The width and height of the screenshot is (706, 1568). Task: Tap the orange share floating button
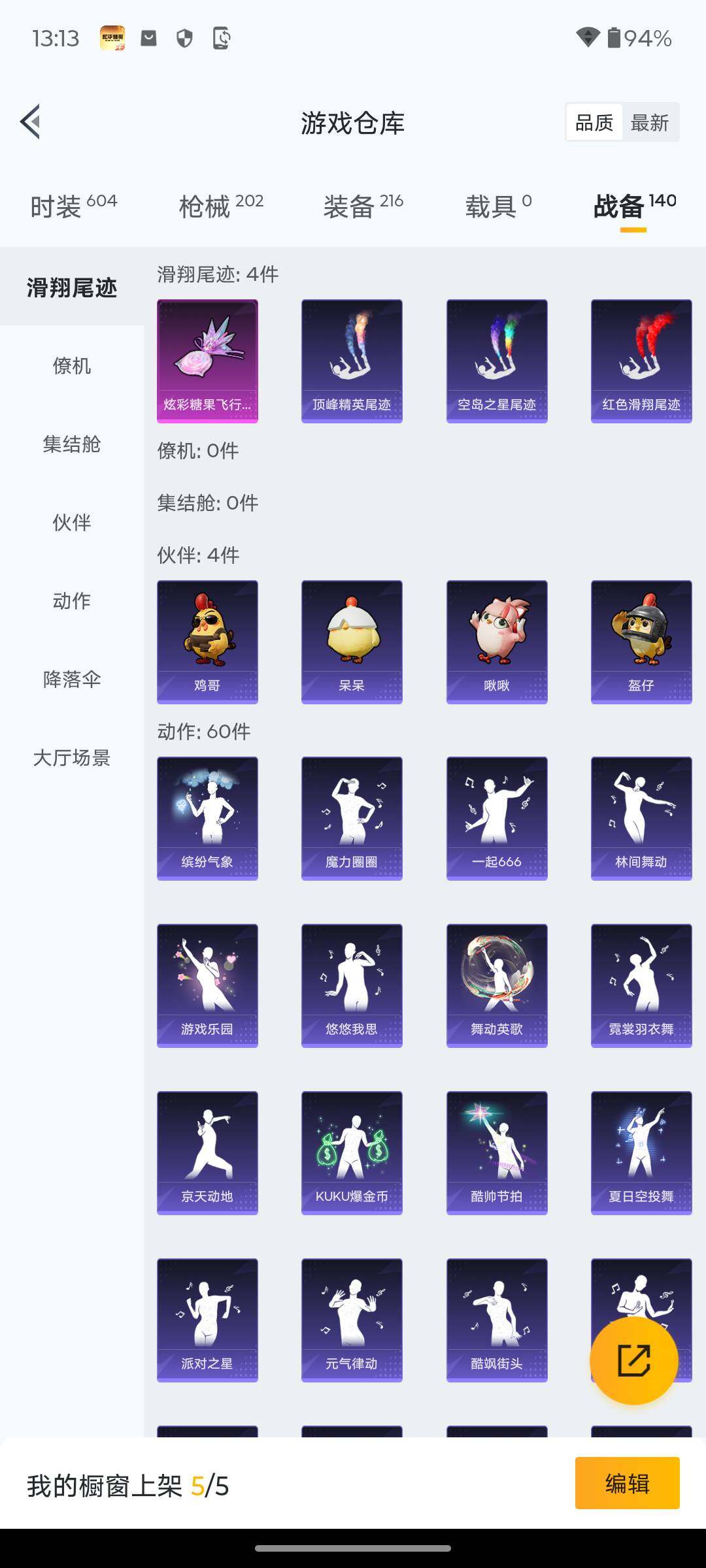point(633,1360)
